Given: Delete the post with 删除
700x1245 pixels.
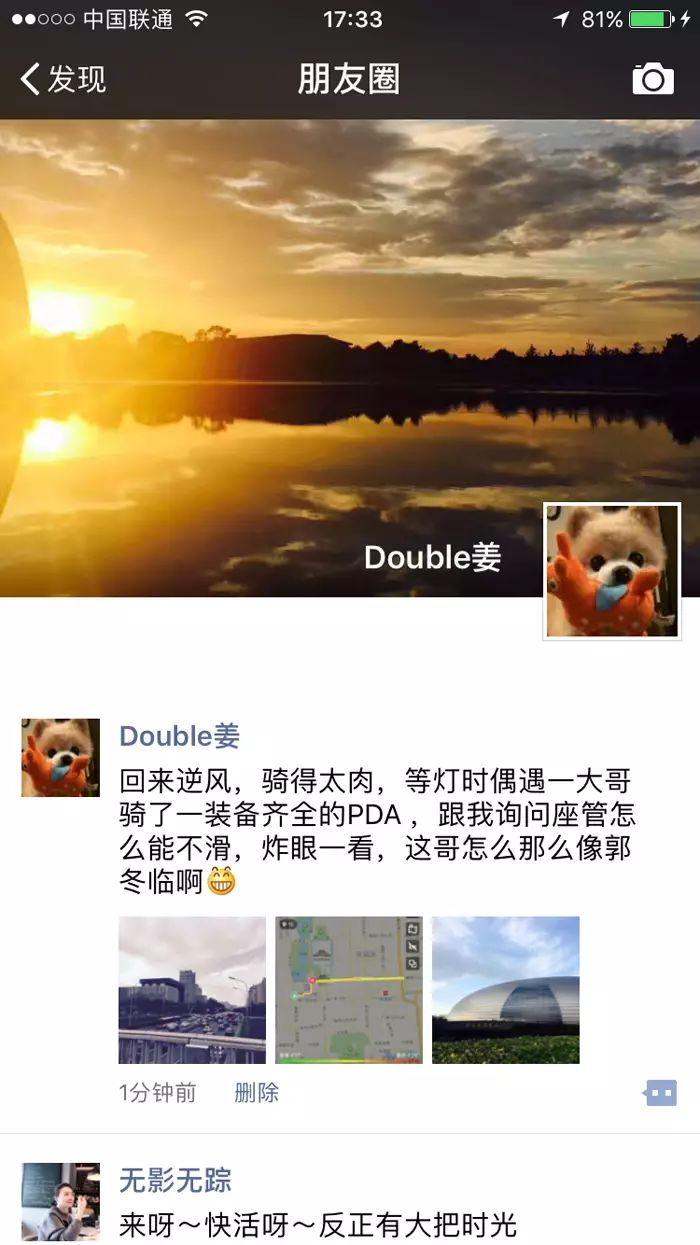Looking at the screenshot, I should coord(256,1093).
